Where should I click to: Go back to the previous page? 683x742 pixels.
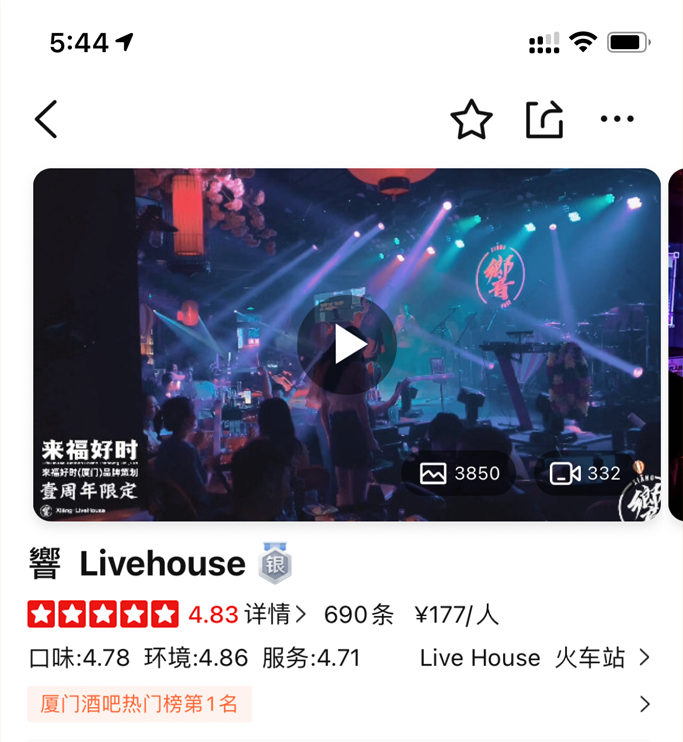pyautogui.click(x=46, y=119)
